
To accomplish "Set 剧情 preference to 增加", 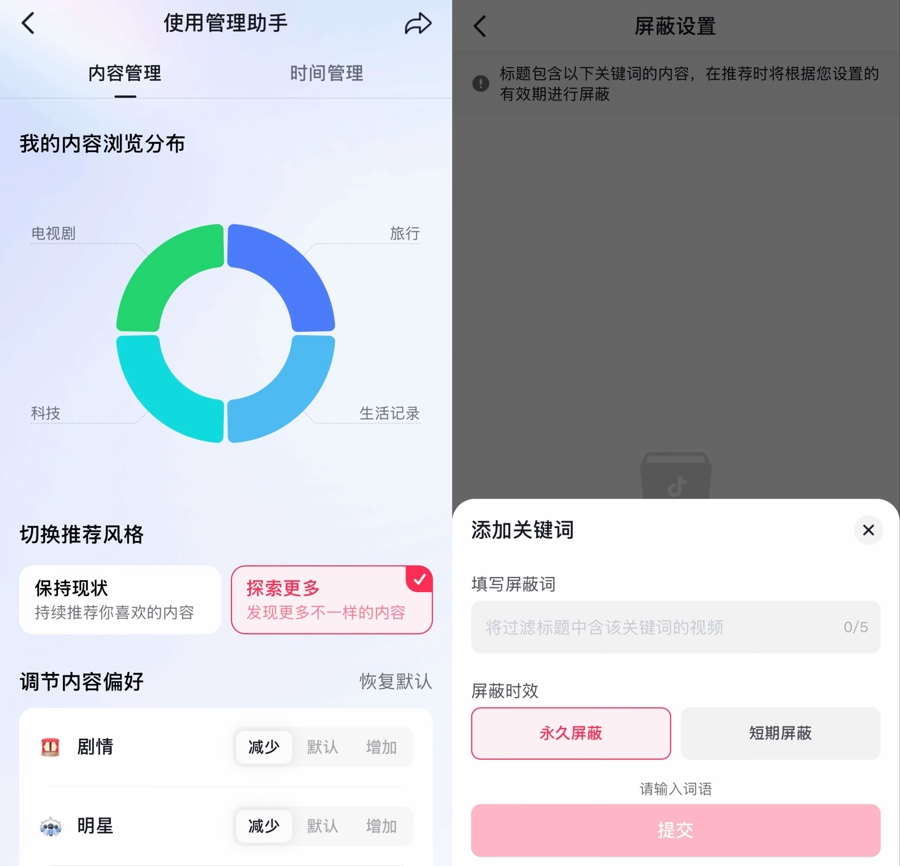I will point(381,747).
